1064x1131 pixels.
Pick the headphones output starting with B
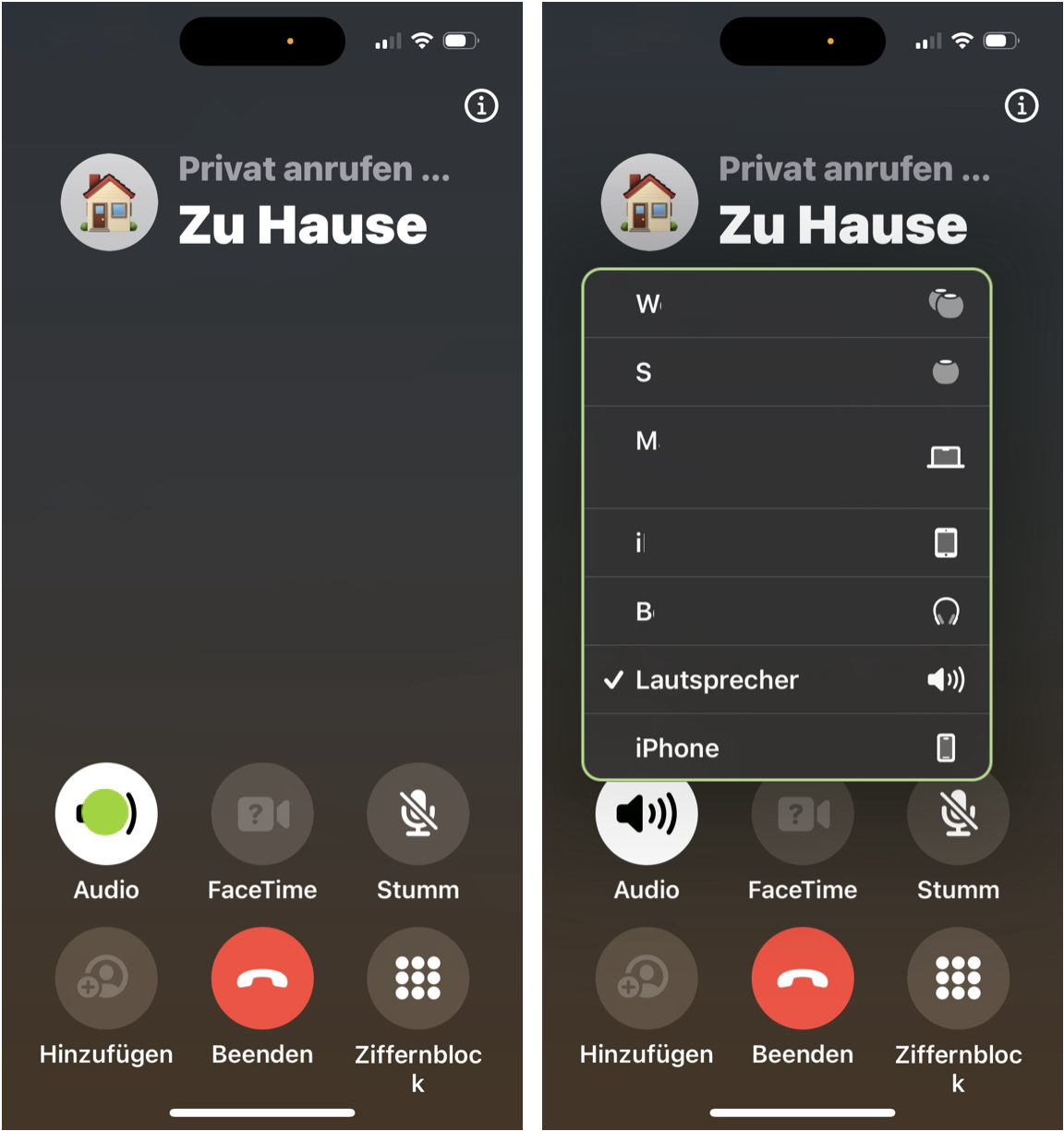click(786, 611)
